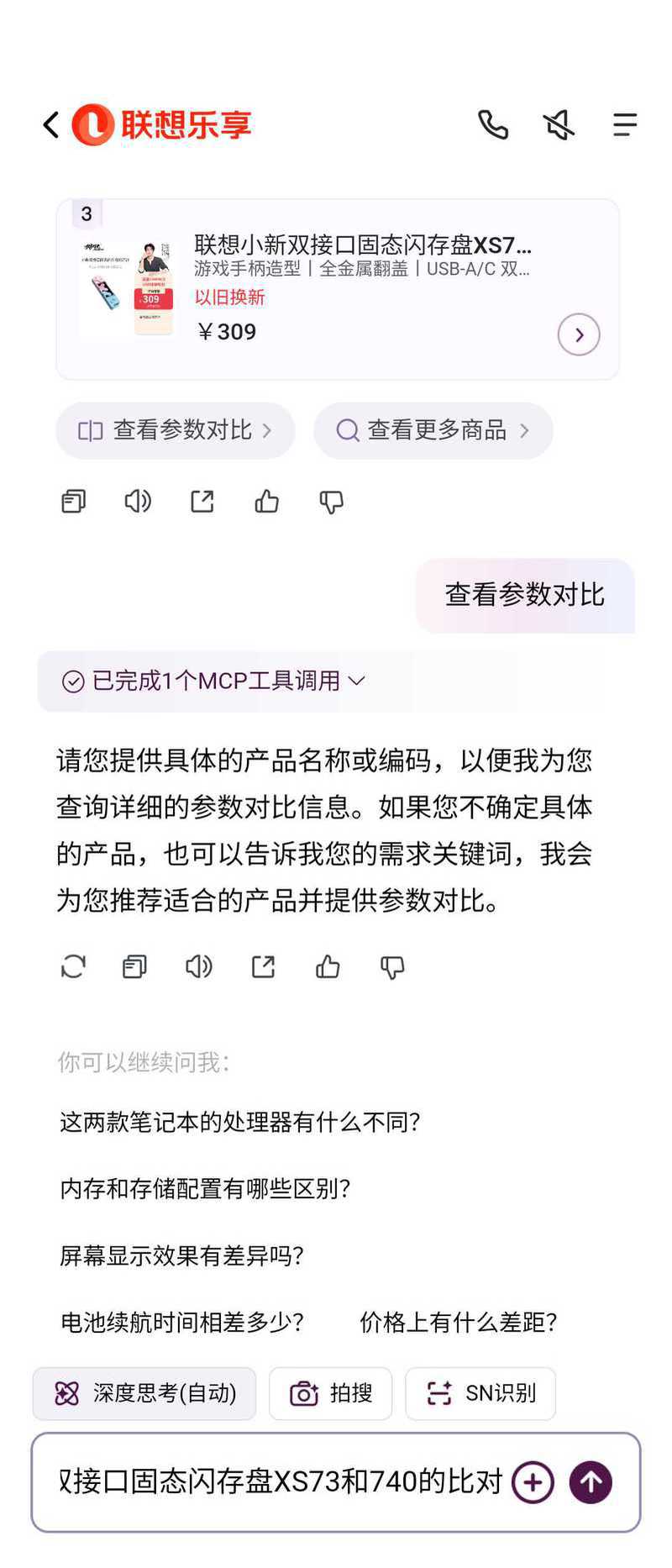The height and width of the screenshot is (1568, 672).
Task: Open 拍搜 photo search
Action: (x=330, y=1393)
